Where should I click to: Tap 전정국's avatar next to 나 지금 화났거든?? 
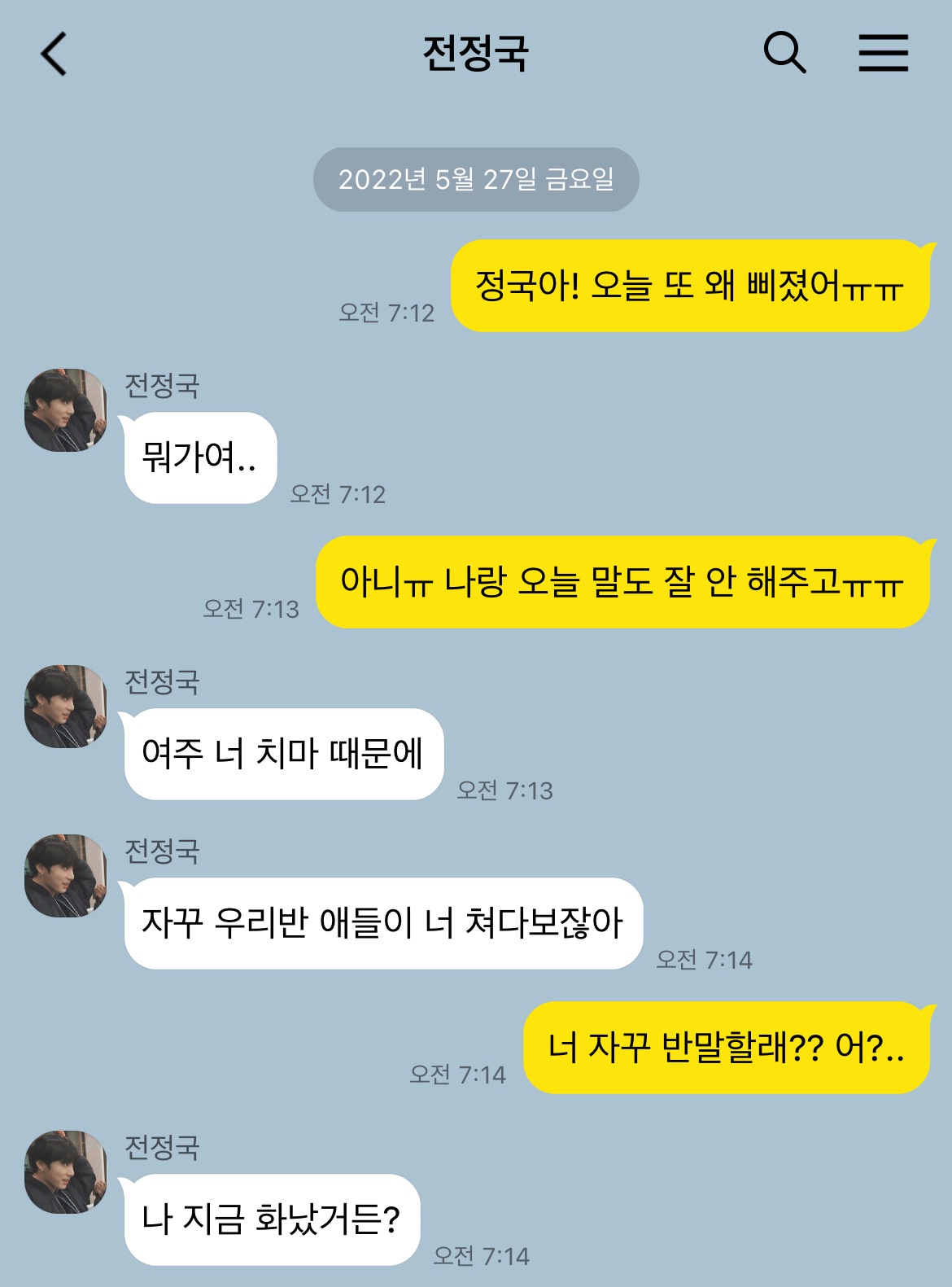(x=66, y=1171)
